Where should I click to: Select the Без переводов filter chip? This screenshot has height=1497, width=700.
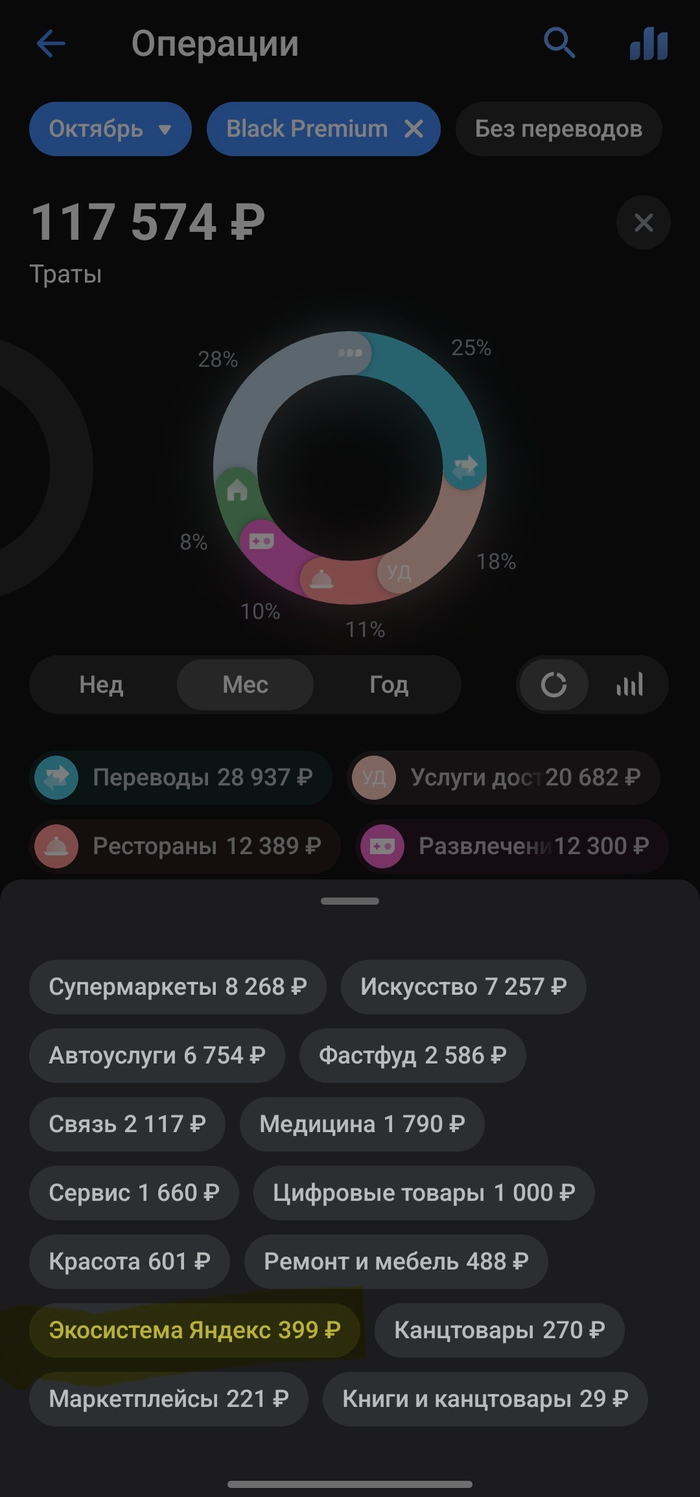click(558, 129)
